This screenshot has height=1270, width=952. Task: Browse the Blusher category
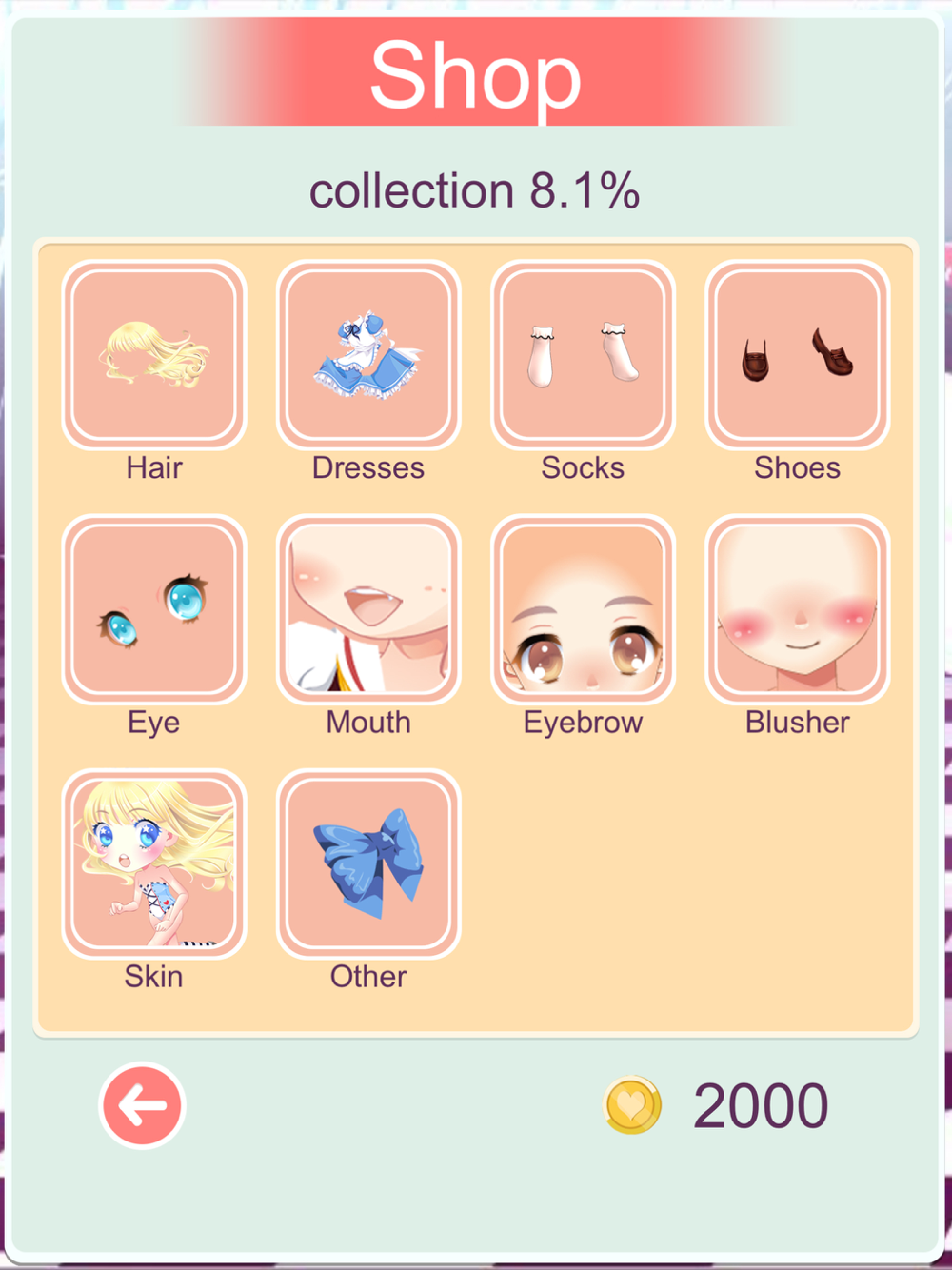click(797, 609)
